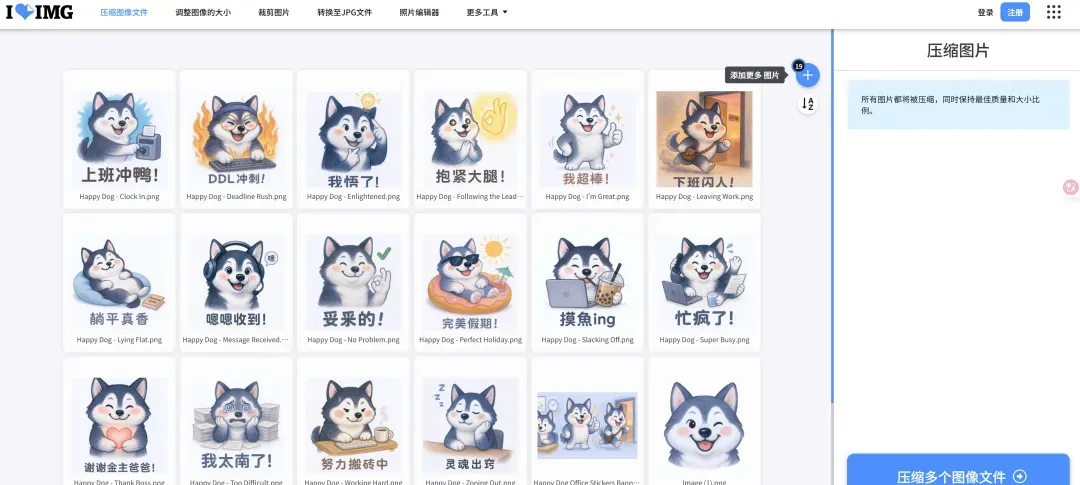Viewport: 1080px width, 485px height.
Task: Open the apps grid menu
Action: coord(1053,12)
